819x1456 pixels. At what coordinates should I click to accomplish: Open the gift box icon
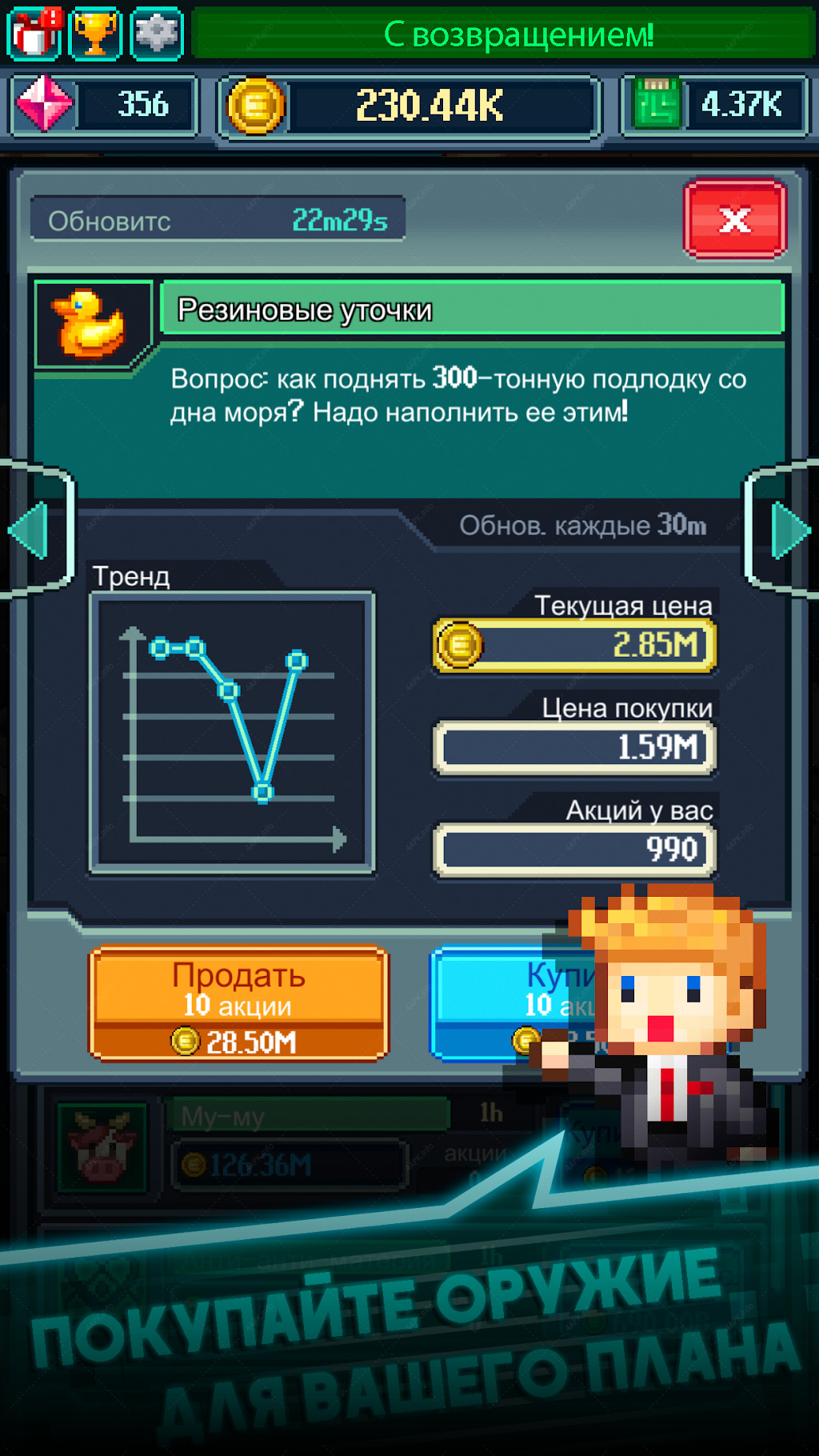[35, 34]
